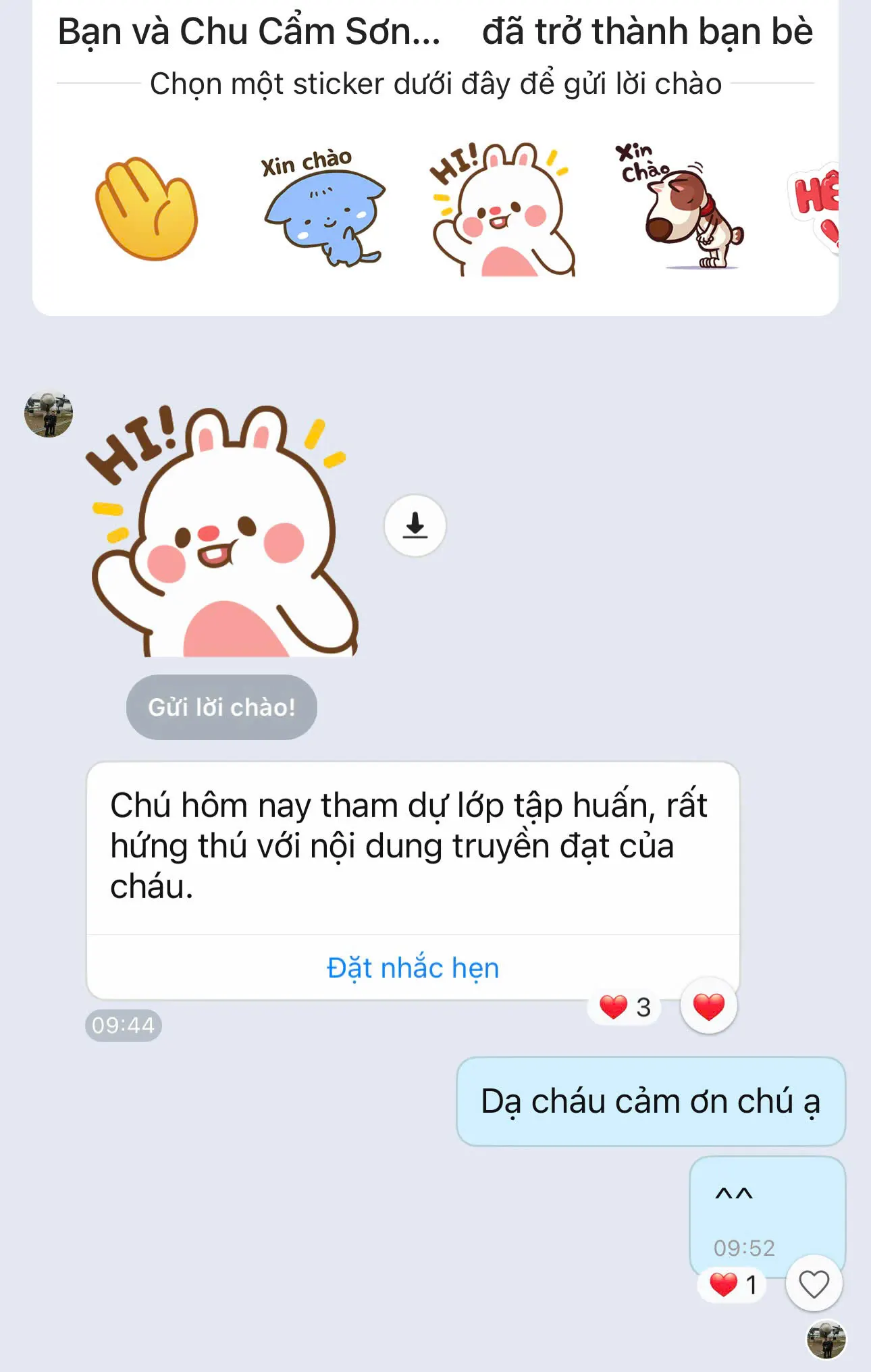Download the received bunny sticker pack

[415, 525]
